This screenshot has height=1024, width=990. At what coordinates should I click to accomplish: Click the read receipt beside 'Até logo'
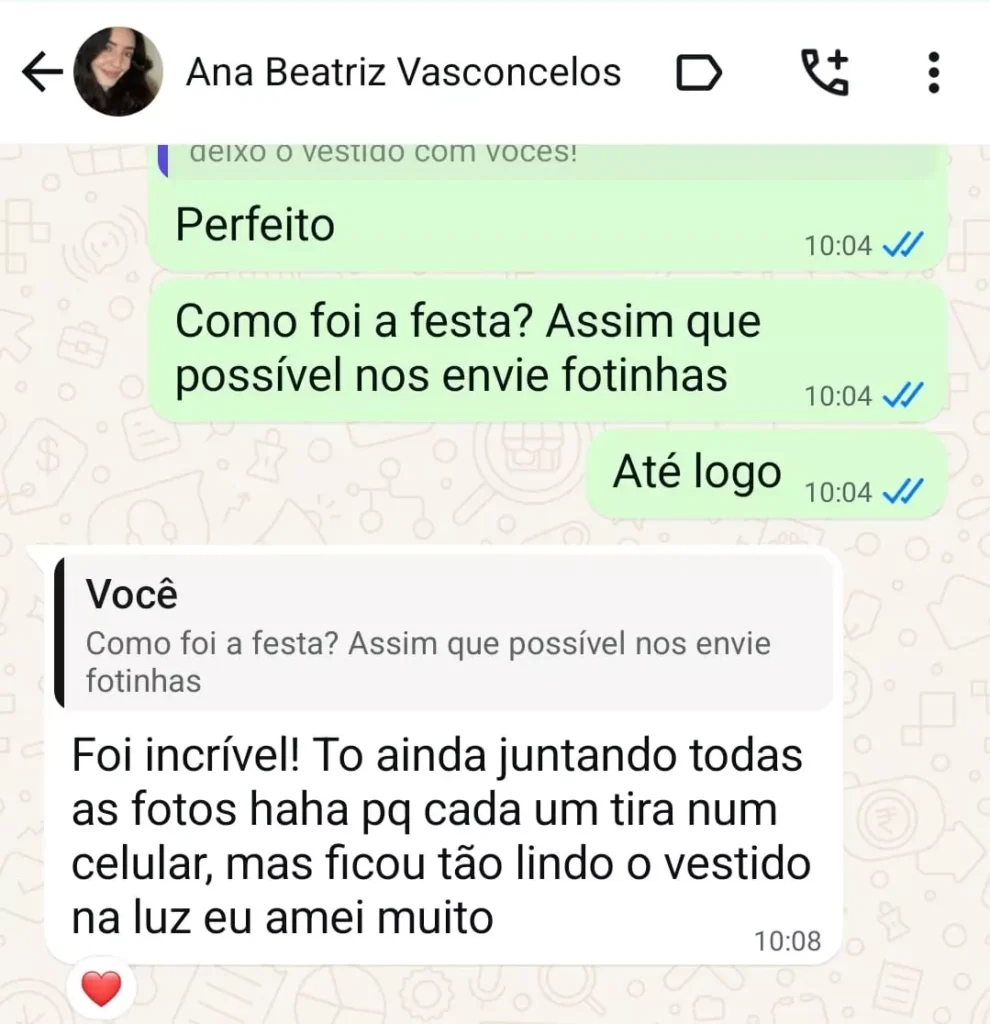point(903,491)
